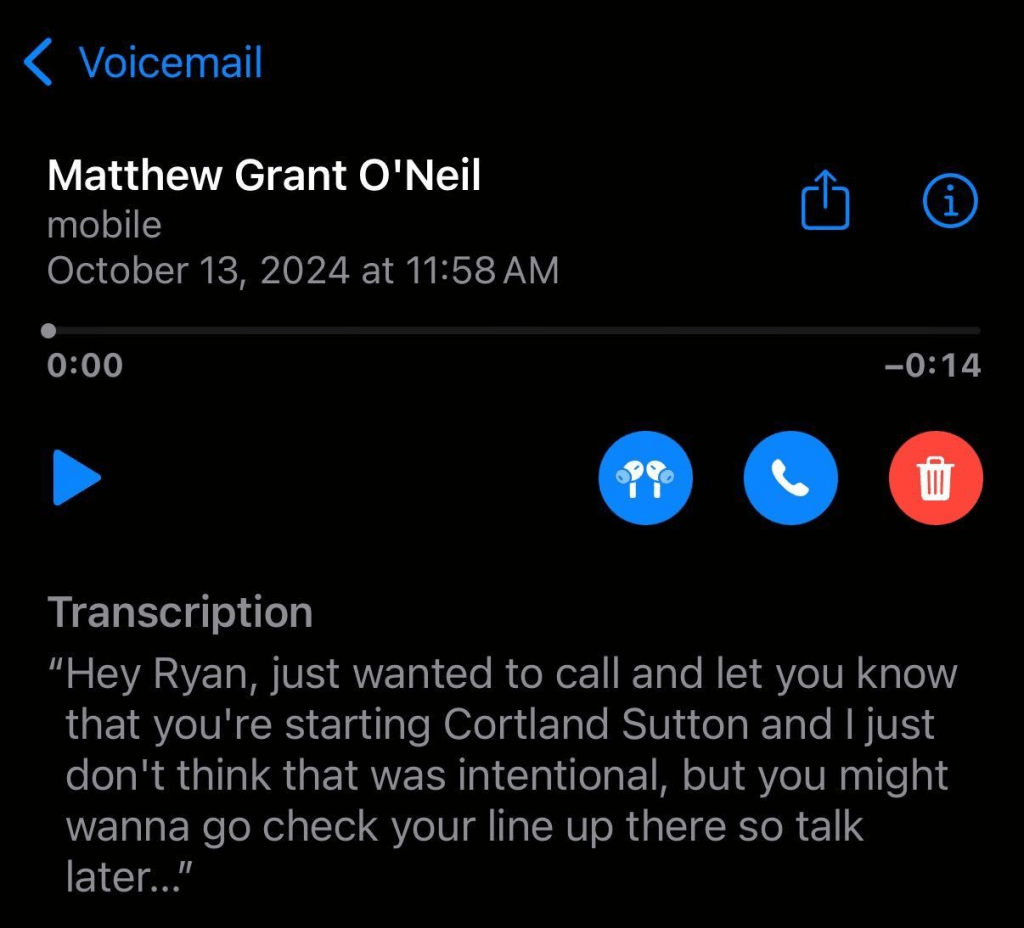Open contact info for Matthew Grant O'Neil

(948, 203)
